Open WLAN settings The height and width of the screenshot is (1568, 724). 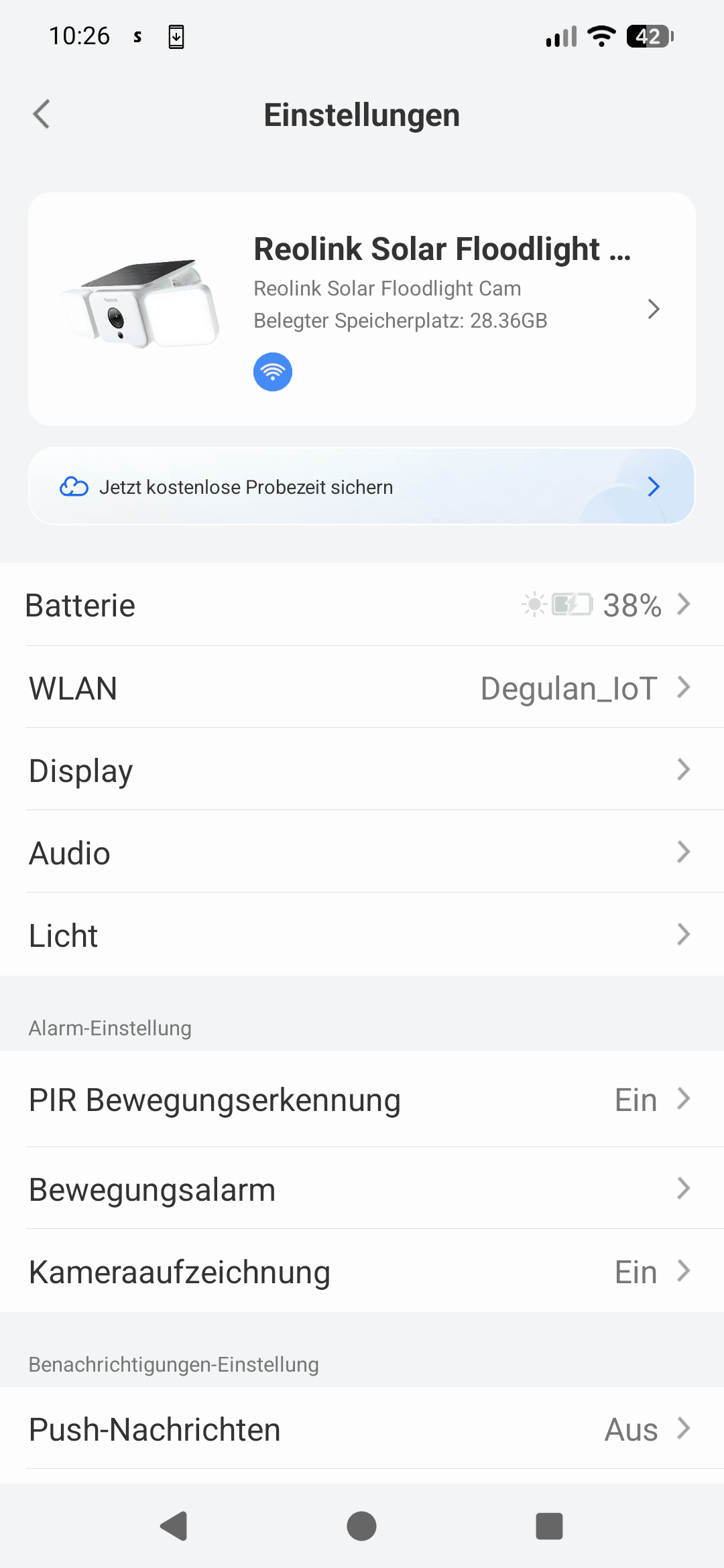tap(362, 688)
